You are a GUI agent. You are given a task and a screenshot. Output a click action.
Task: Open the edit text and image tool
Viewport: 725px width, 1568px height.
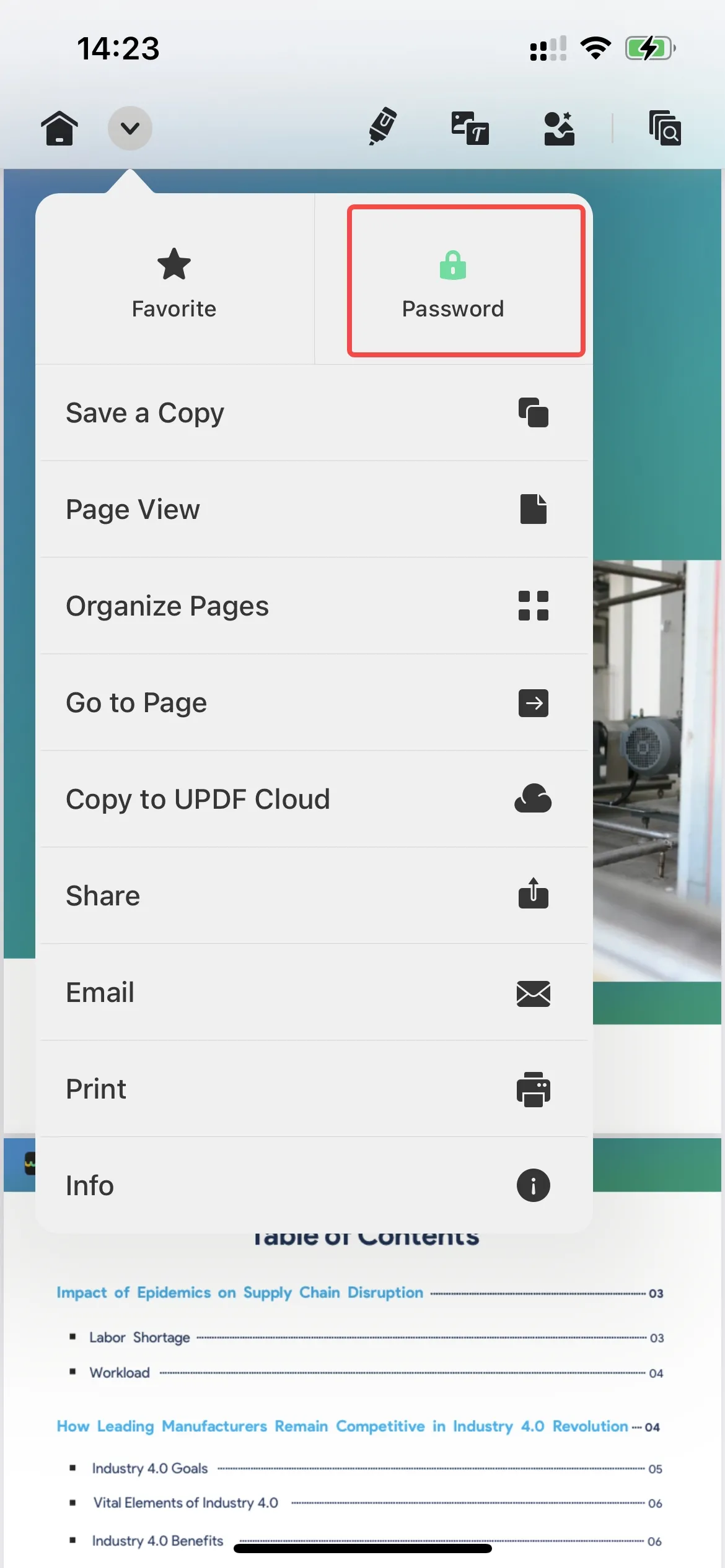click(470, 128)
